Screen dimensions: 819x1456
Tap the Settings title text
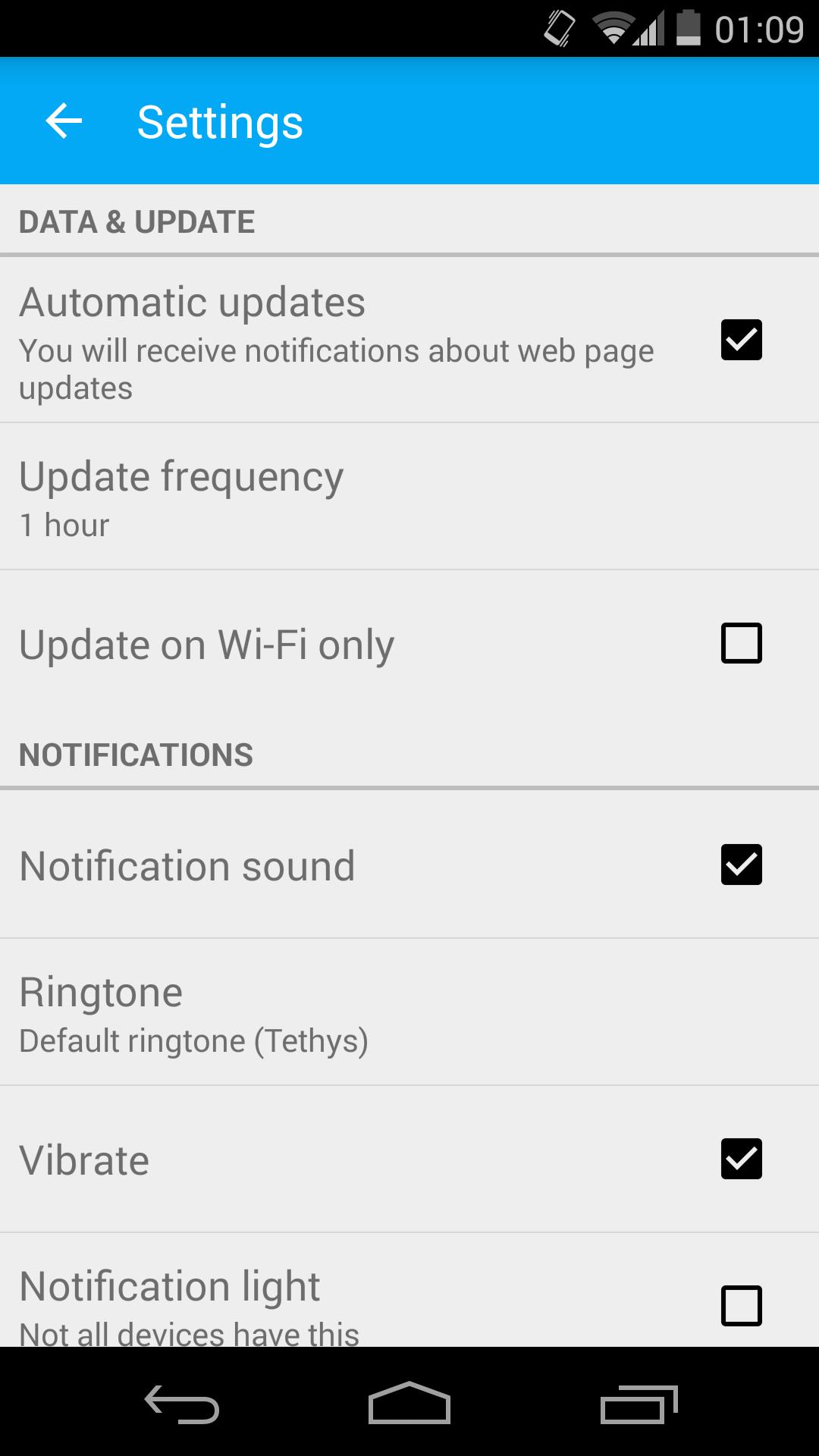(x=219, y=121)
